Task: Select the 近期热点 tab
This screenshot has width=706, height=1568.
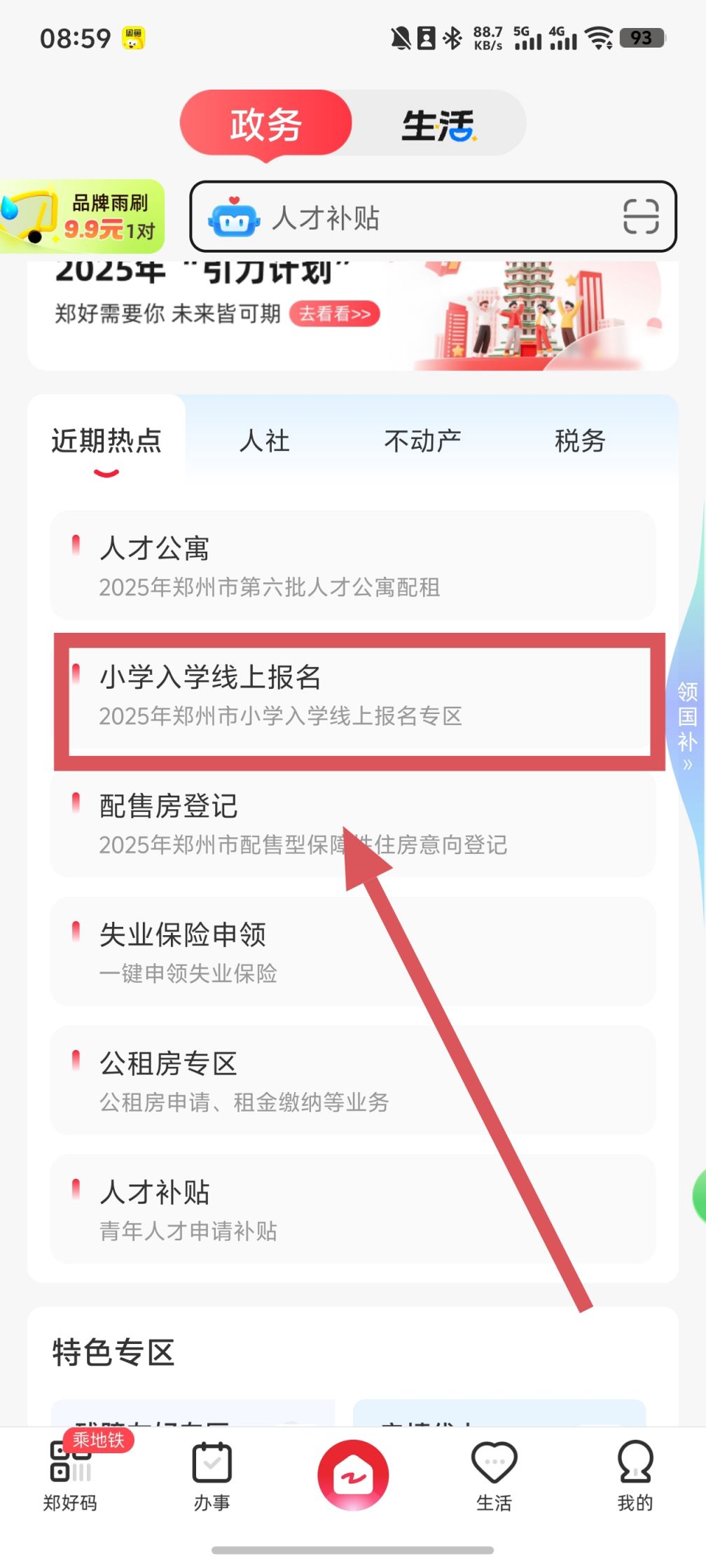Action: [106, 441]
